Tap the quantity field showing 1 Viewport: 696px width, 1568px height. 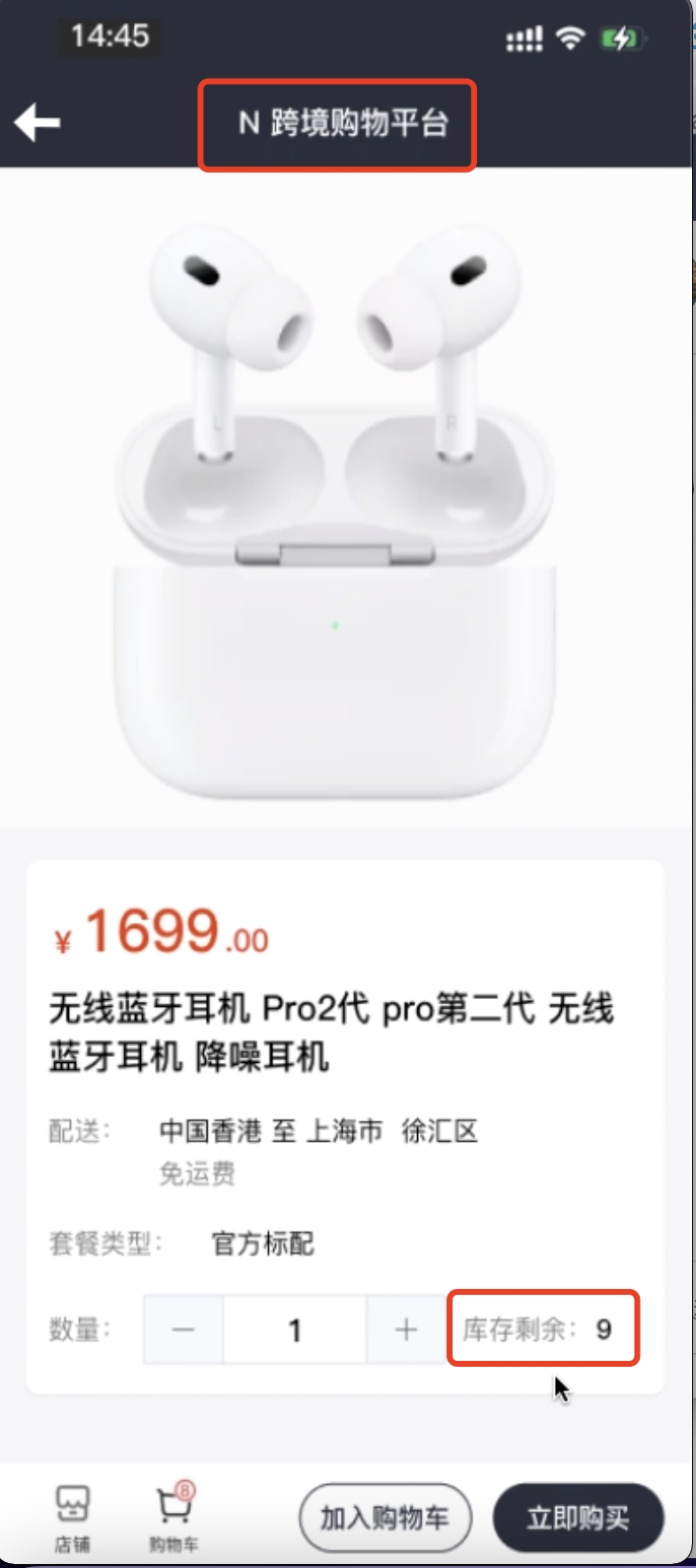tap(295, 1329)
